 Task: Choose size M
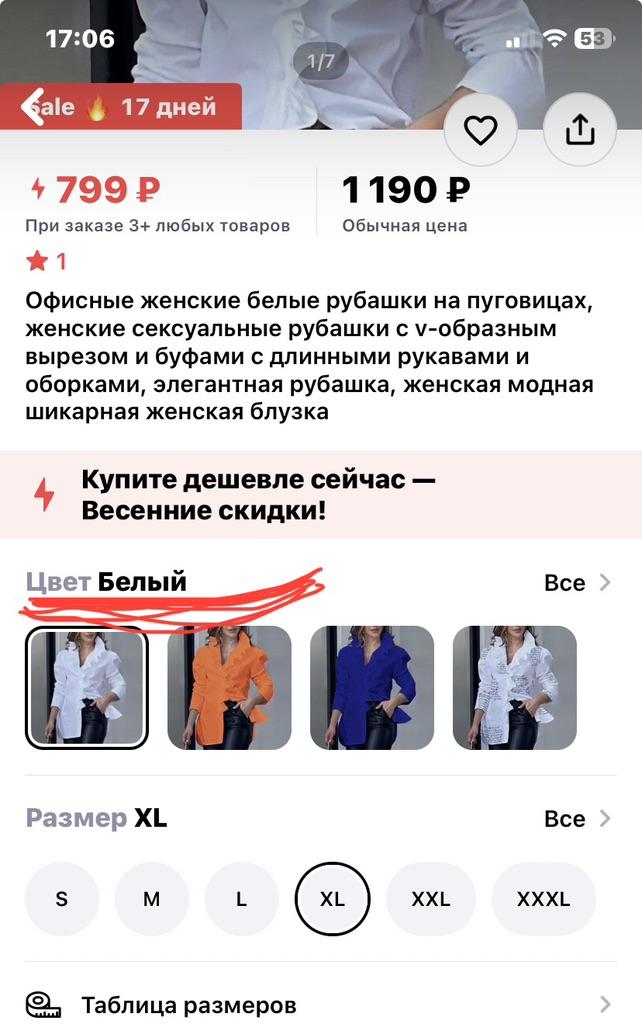pos(152,899)
